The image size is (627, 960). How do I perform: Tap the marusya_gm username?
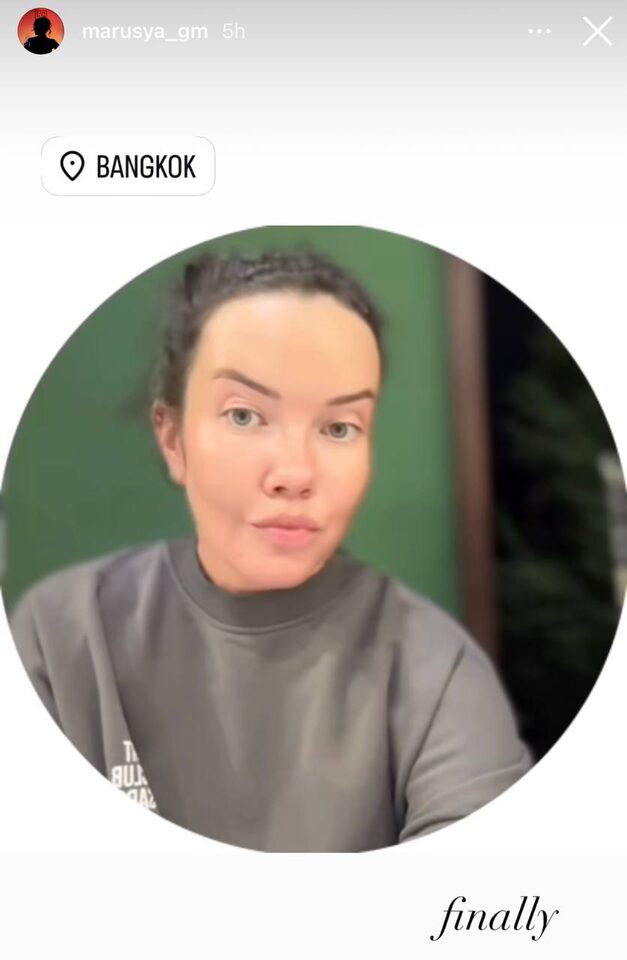point(145,31)
